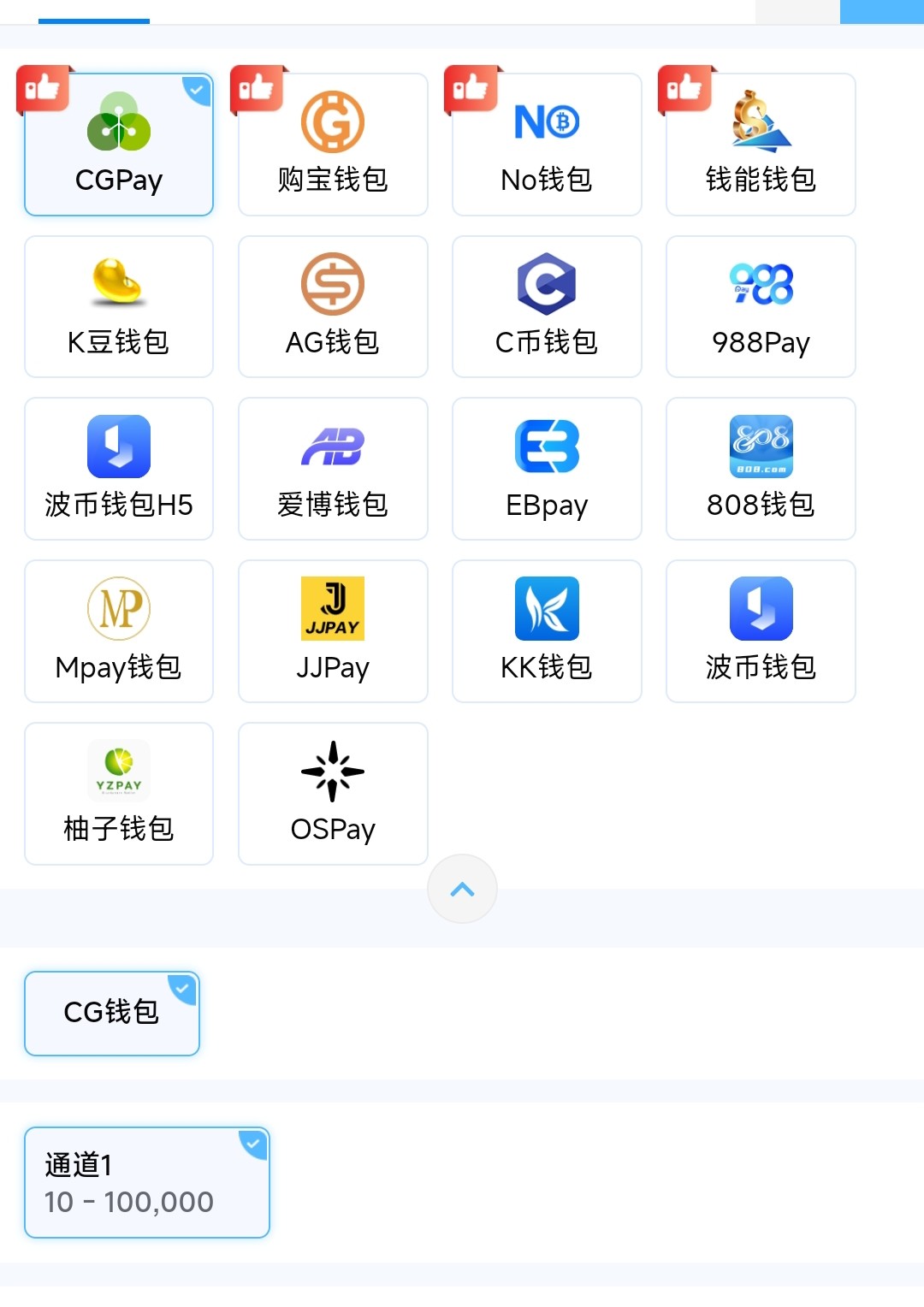Collapse the wallet list with up arrow
Viewport: 924px width, 1307px height.
462,890
